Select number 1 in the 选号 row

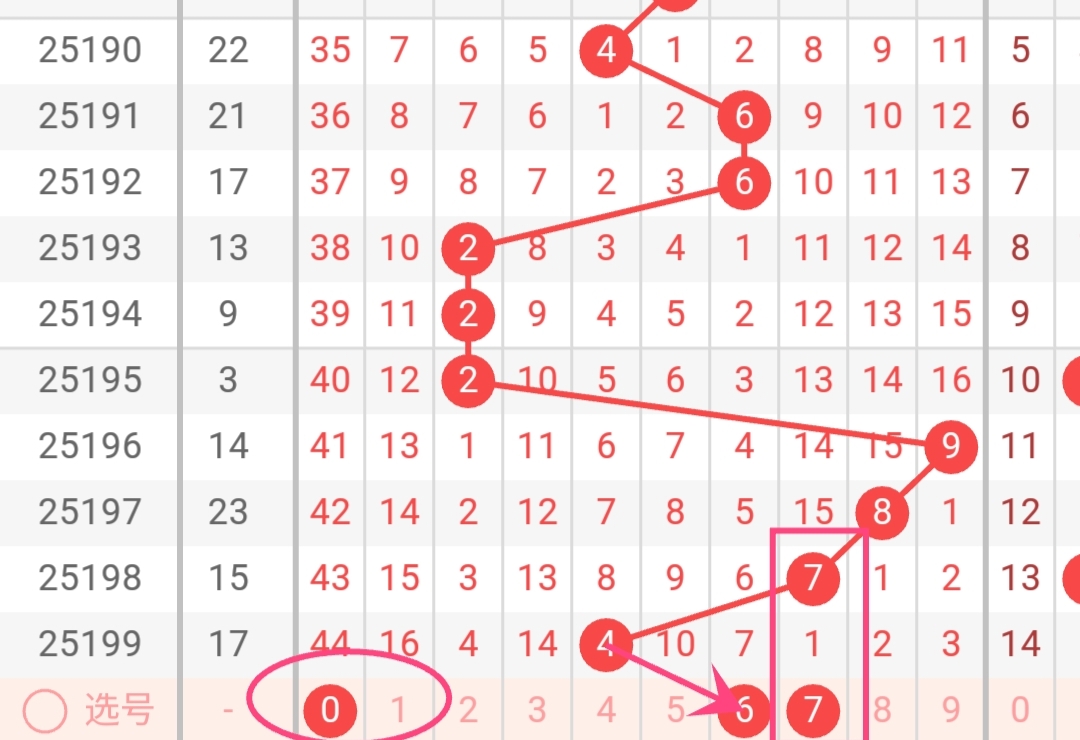[x=399, y=710]
